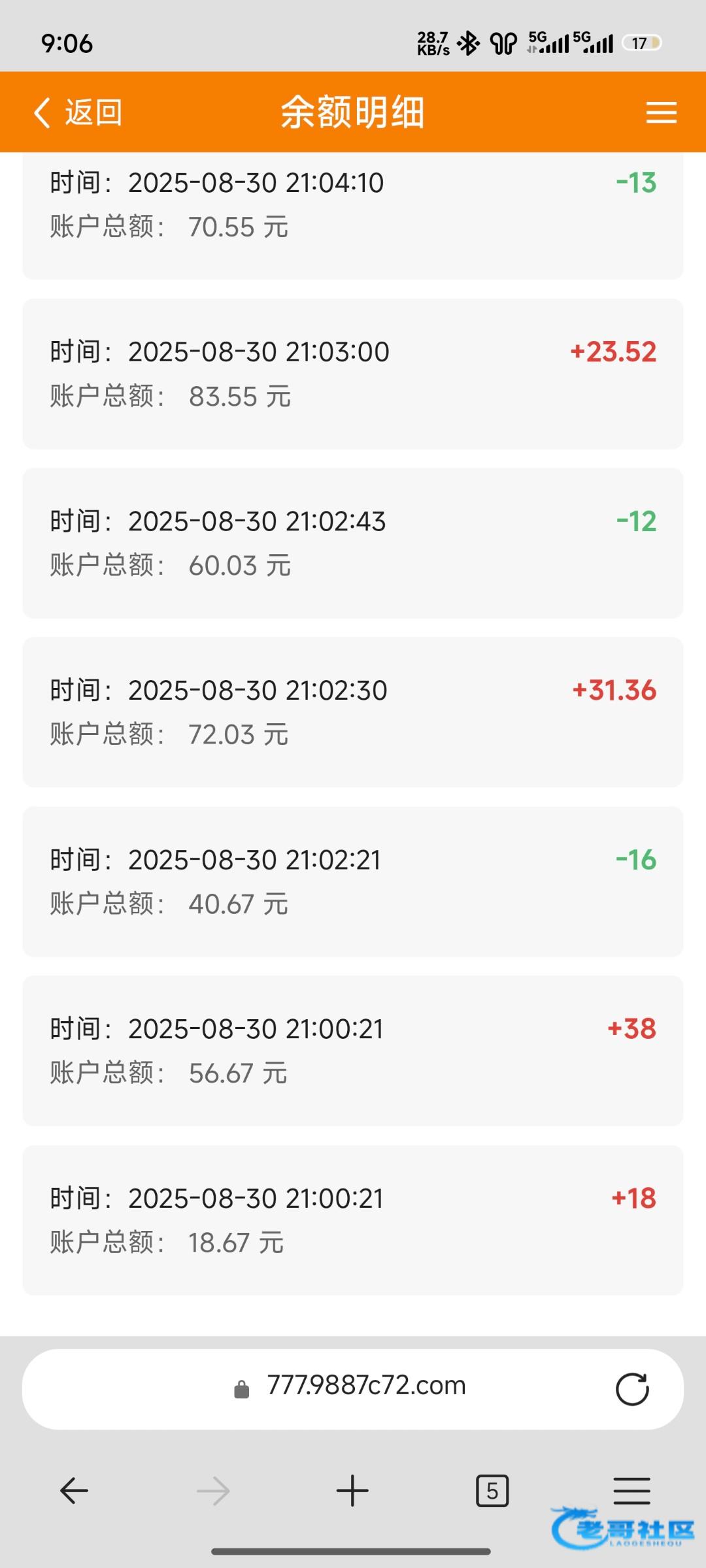Screen dimensions: 706x1568
Task: Open a new tab with the plus button
Action: pyautogui.click(x=352, y=1490)
